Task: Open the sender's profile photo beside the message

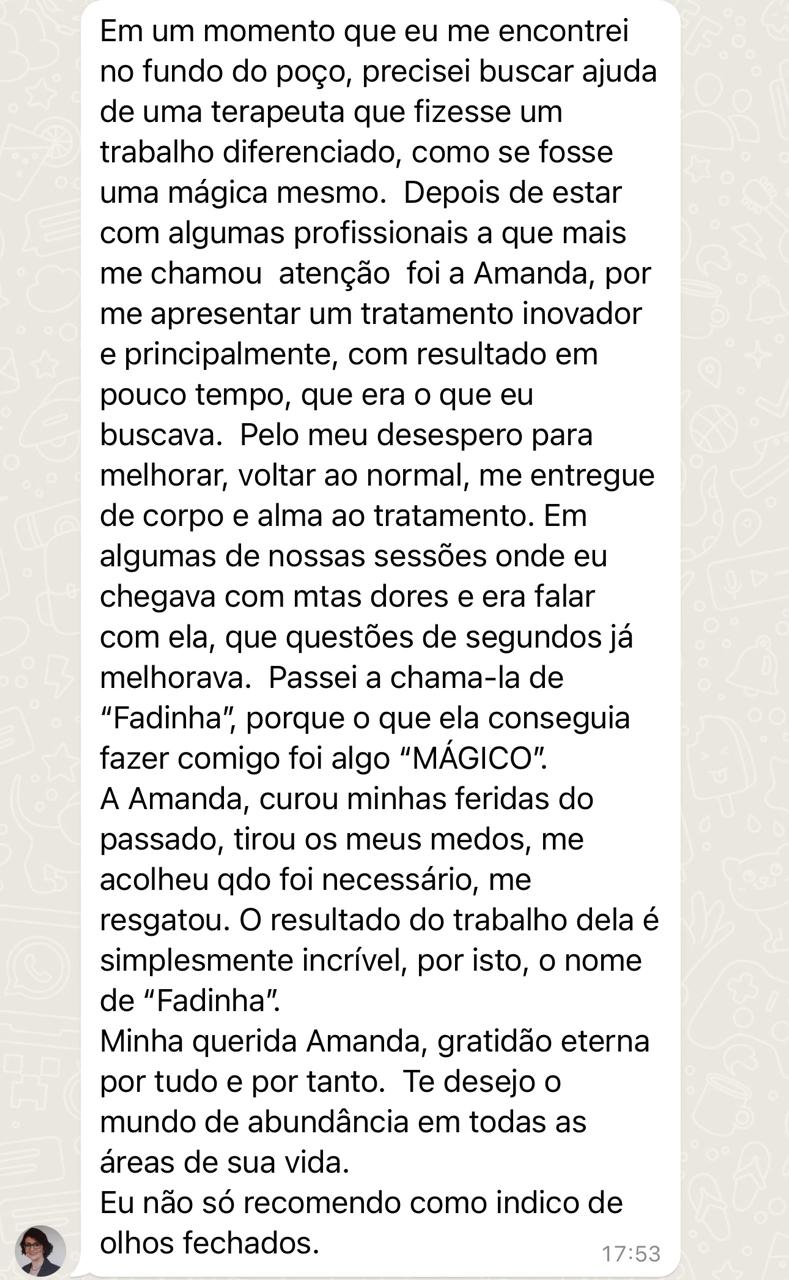Action: [x=41, y=1250]
